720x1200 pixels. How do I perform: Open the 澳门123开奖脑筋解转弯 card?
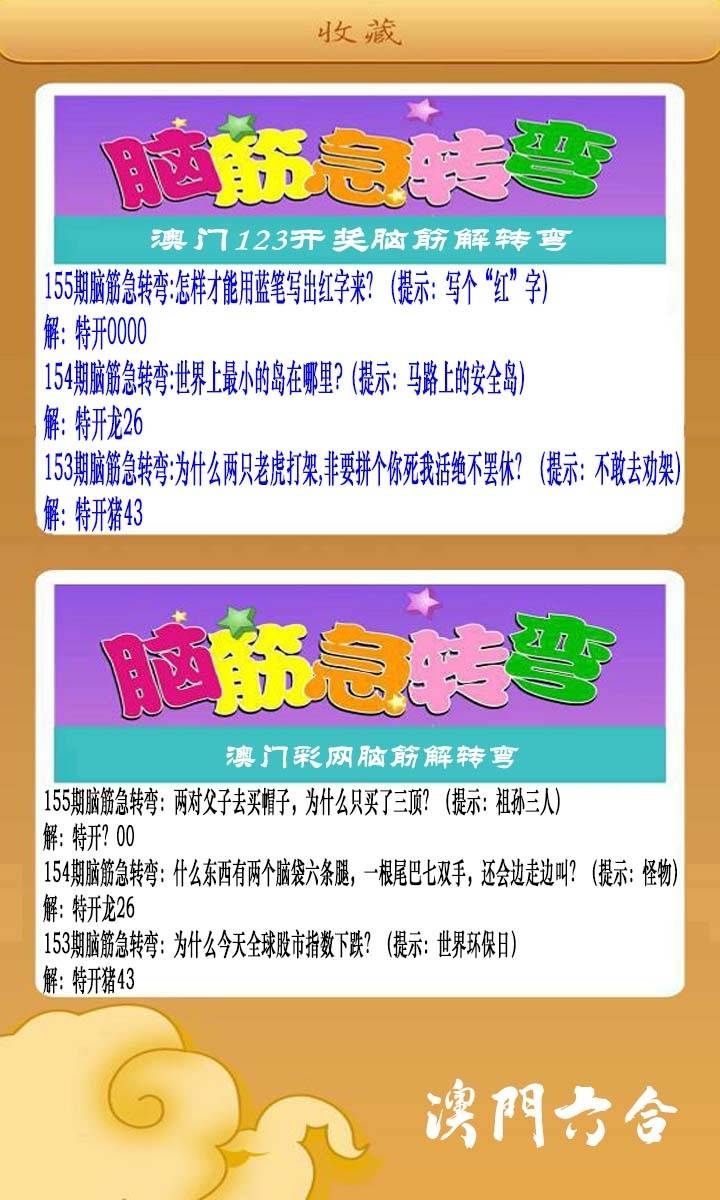360,310
